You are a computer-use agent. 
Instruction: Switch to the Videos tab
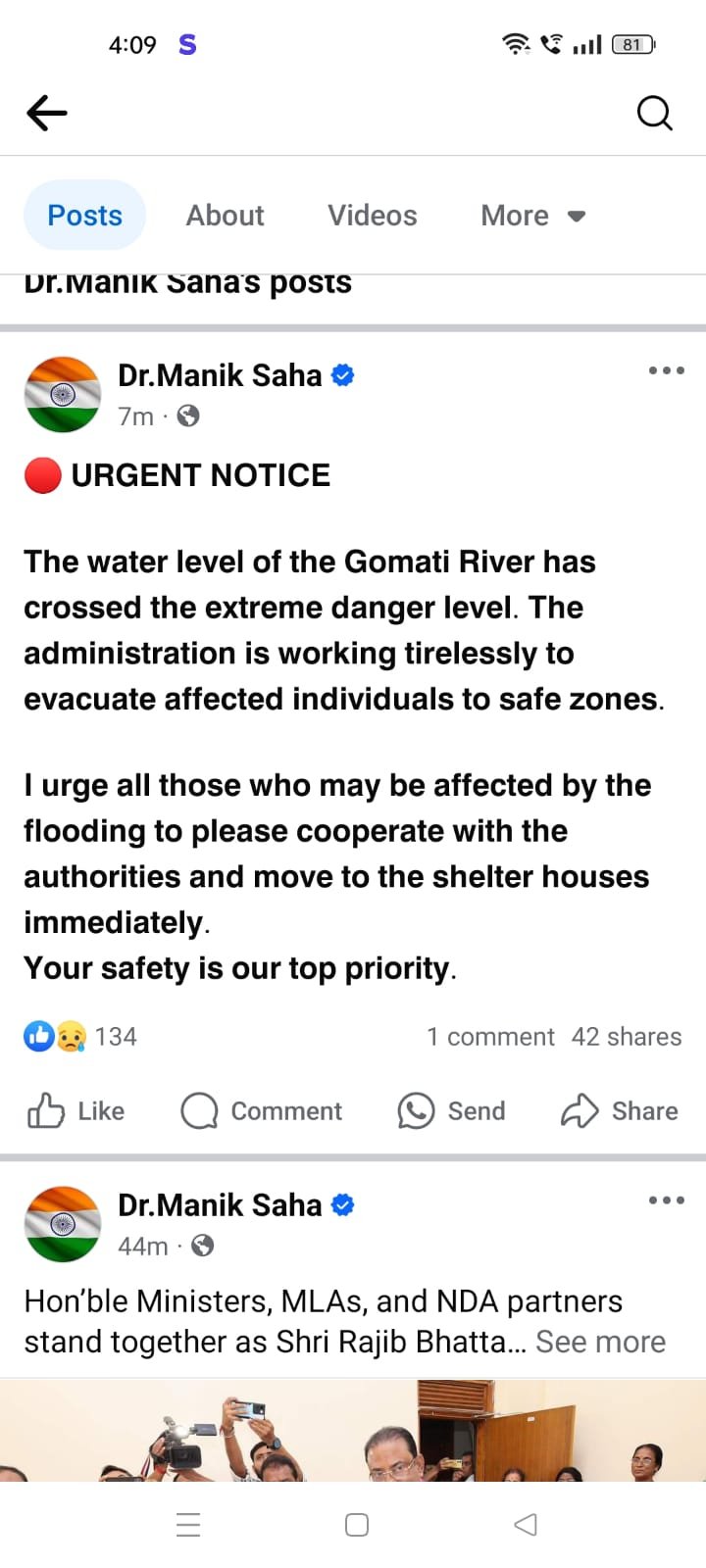[373, 216]
